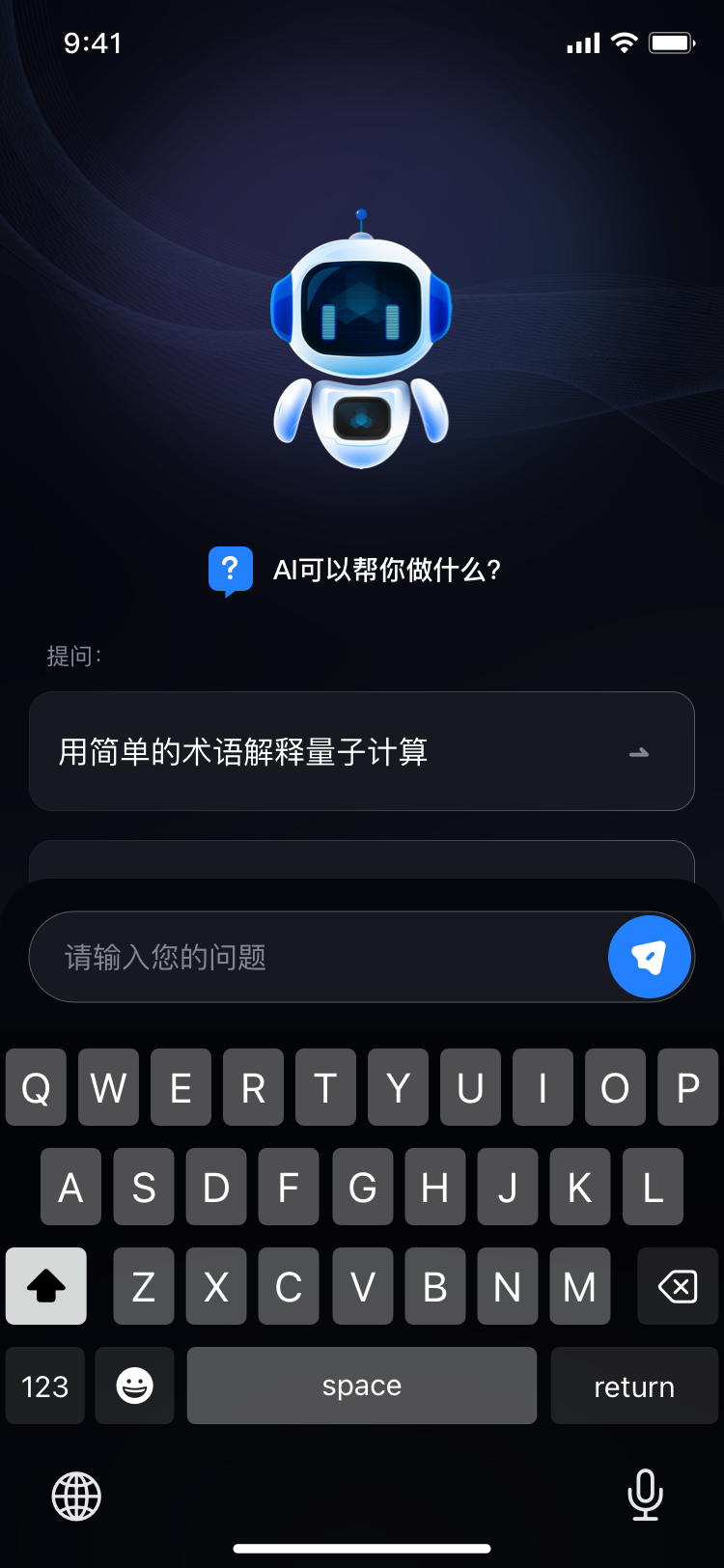
Task: Select the quantum computing suggested question
Action: 361,751
